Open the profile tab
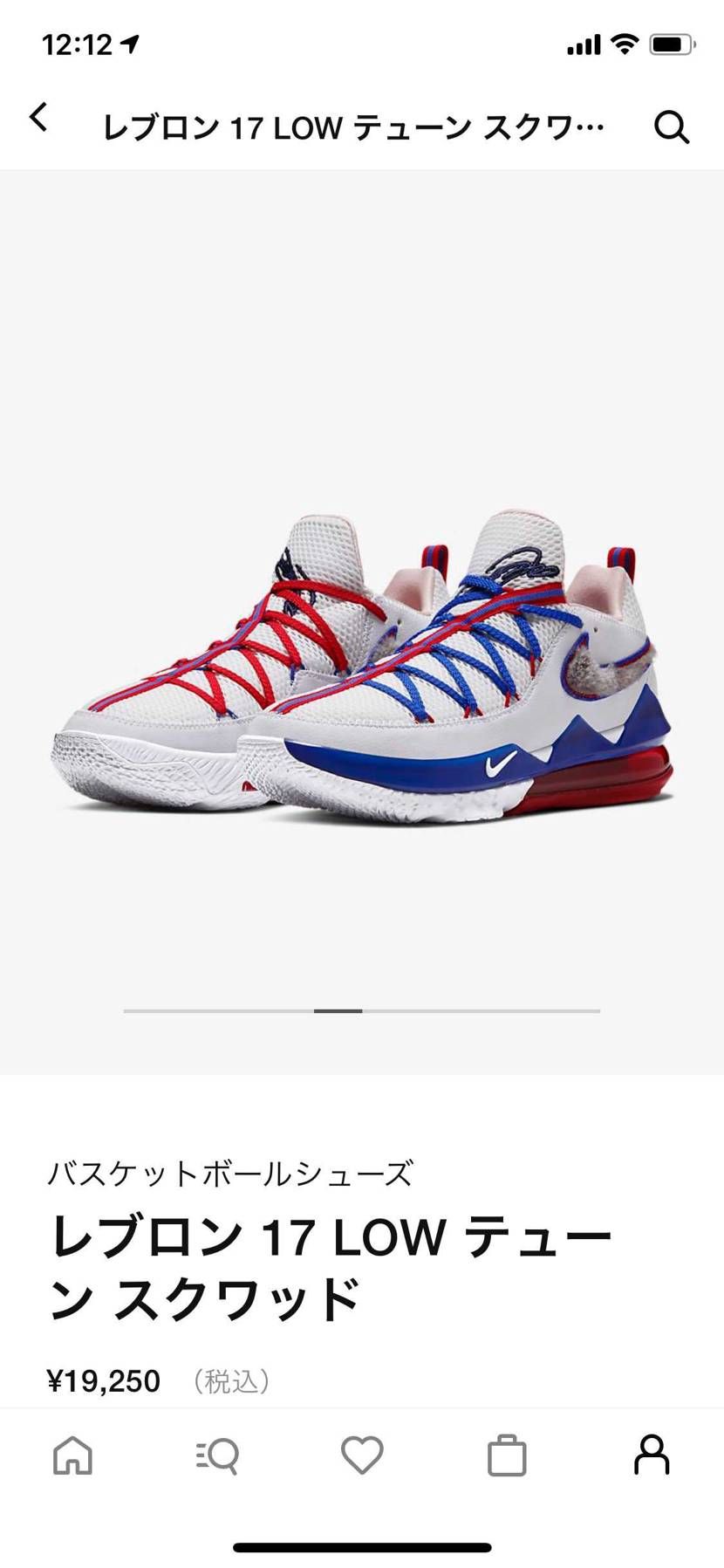 651,1455
